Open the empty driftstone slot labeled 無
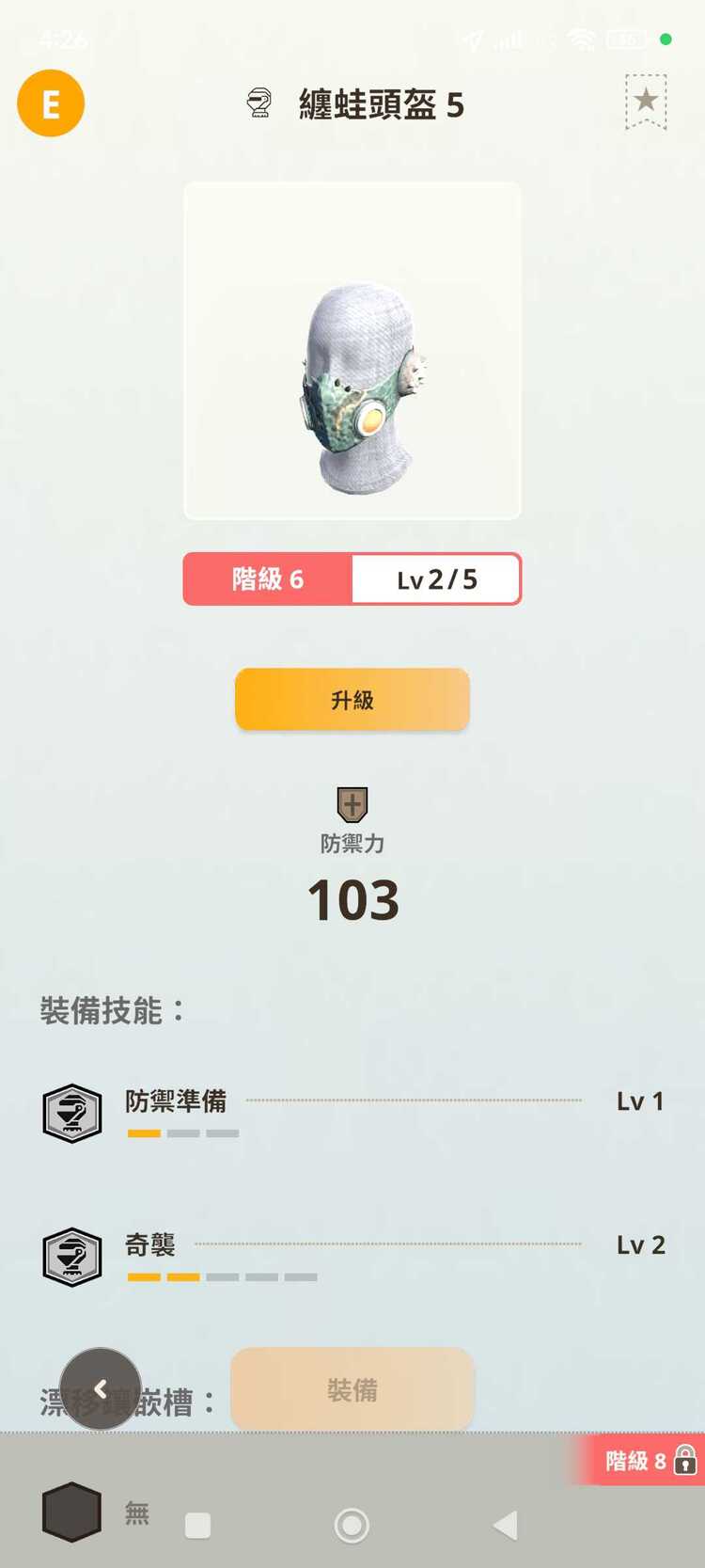Viewport: 705px width, 1568px height. coord(72,1512)
